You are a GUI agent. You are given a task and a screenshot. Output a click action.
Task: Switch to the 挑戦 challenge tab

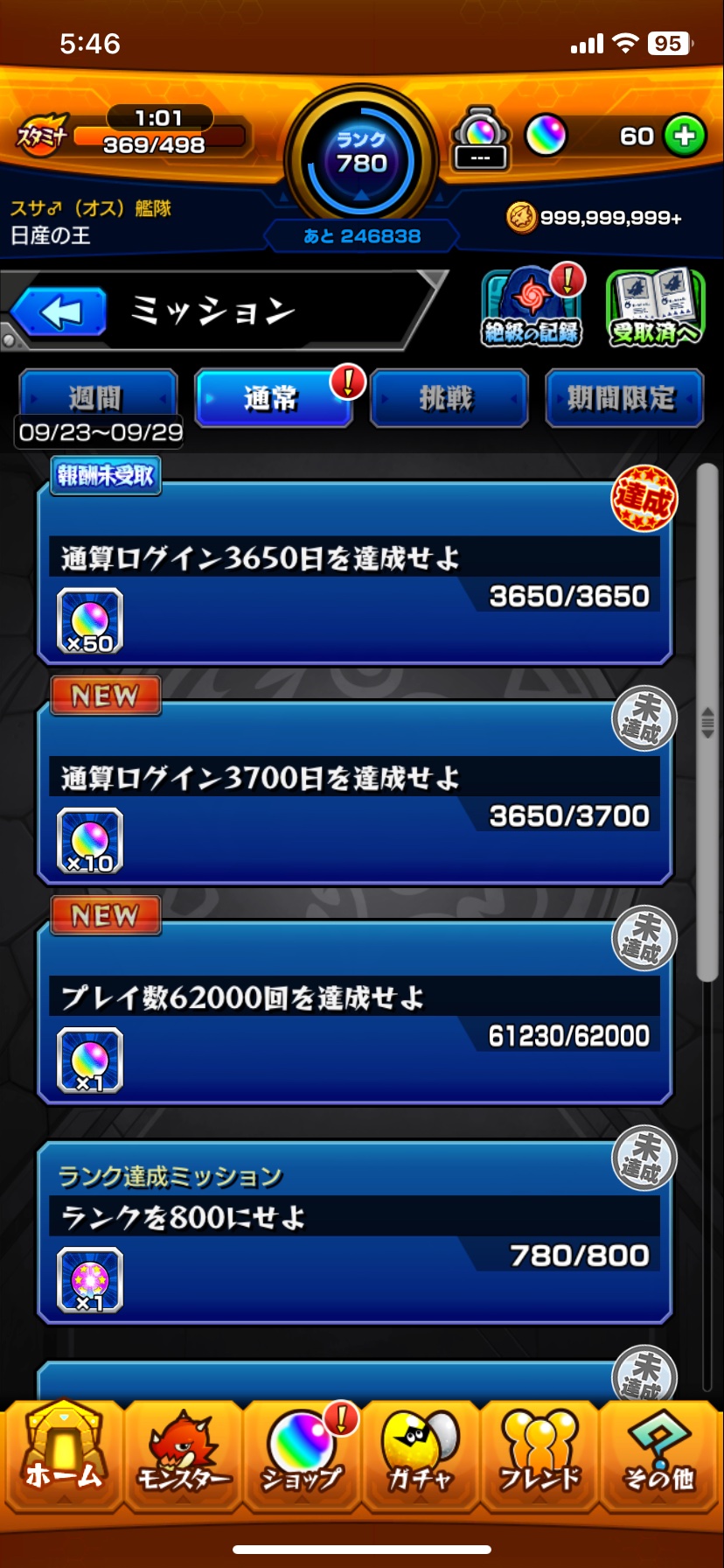449,398
